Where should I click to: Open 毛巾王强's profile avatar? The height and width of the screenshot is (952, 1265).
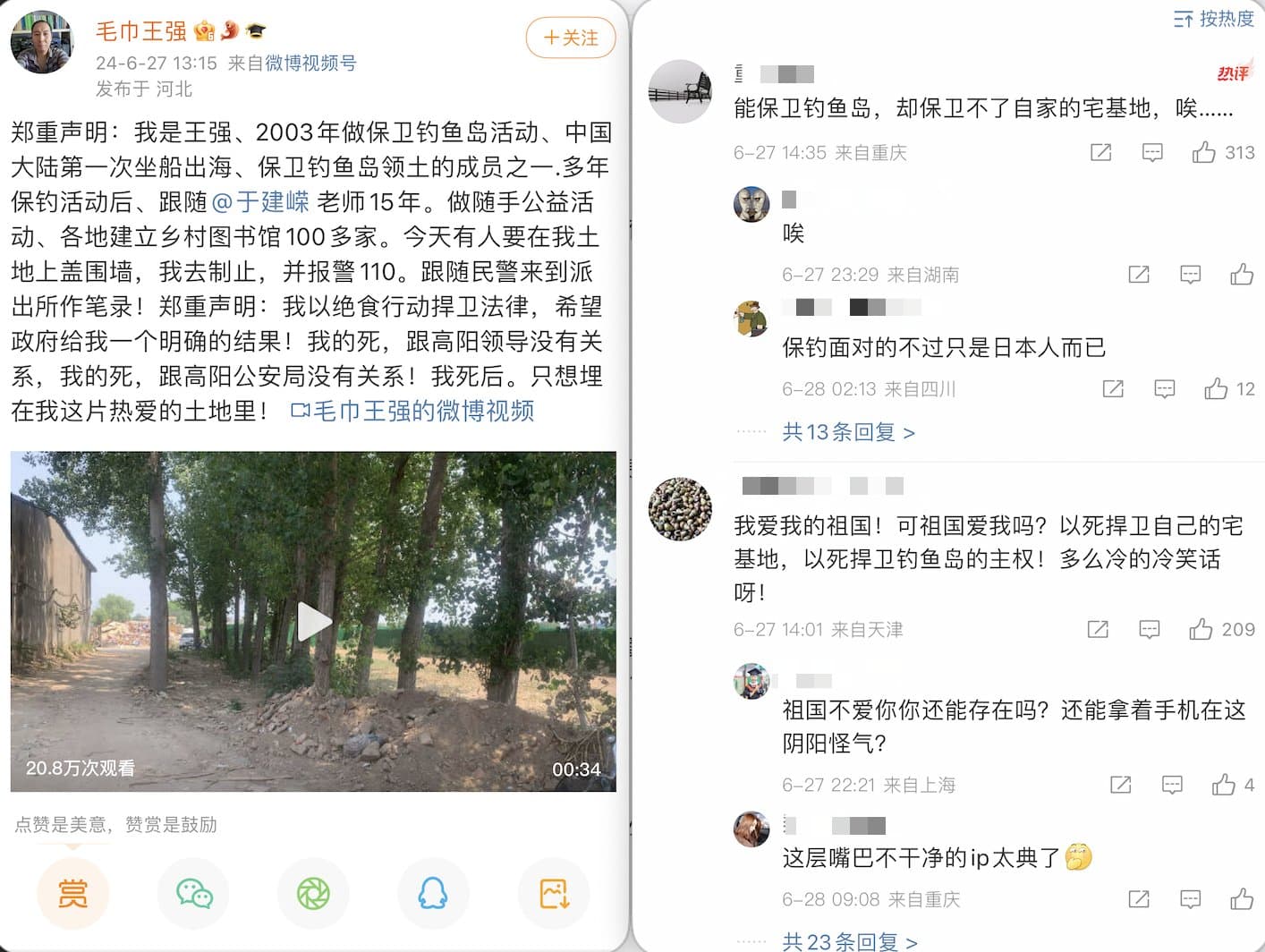[41, 43]
